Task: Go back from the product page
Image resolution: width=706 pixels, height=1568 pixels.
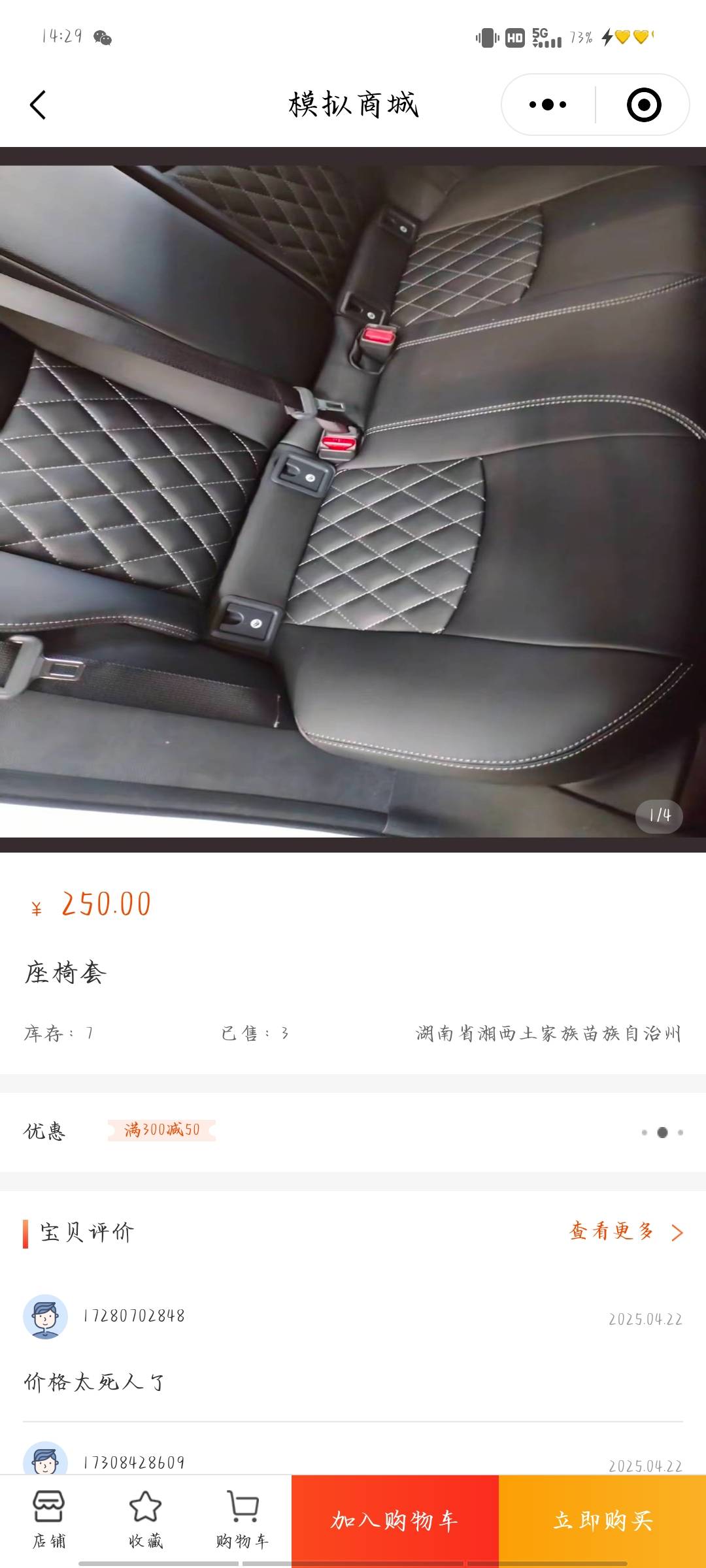Action: click(x=39, y=105)
